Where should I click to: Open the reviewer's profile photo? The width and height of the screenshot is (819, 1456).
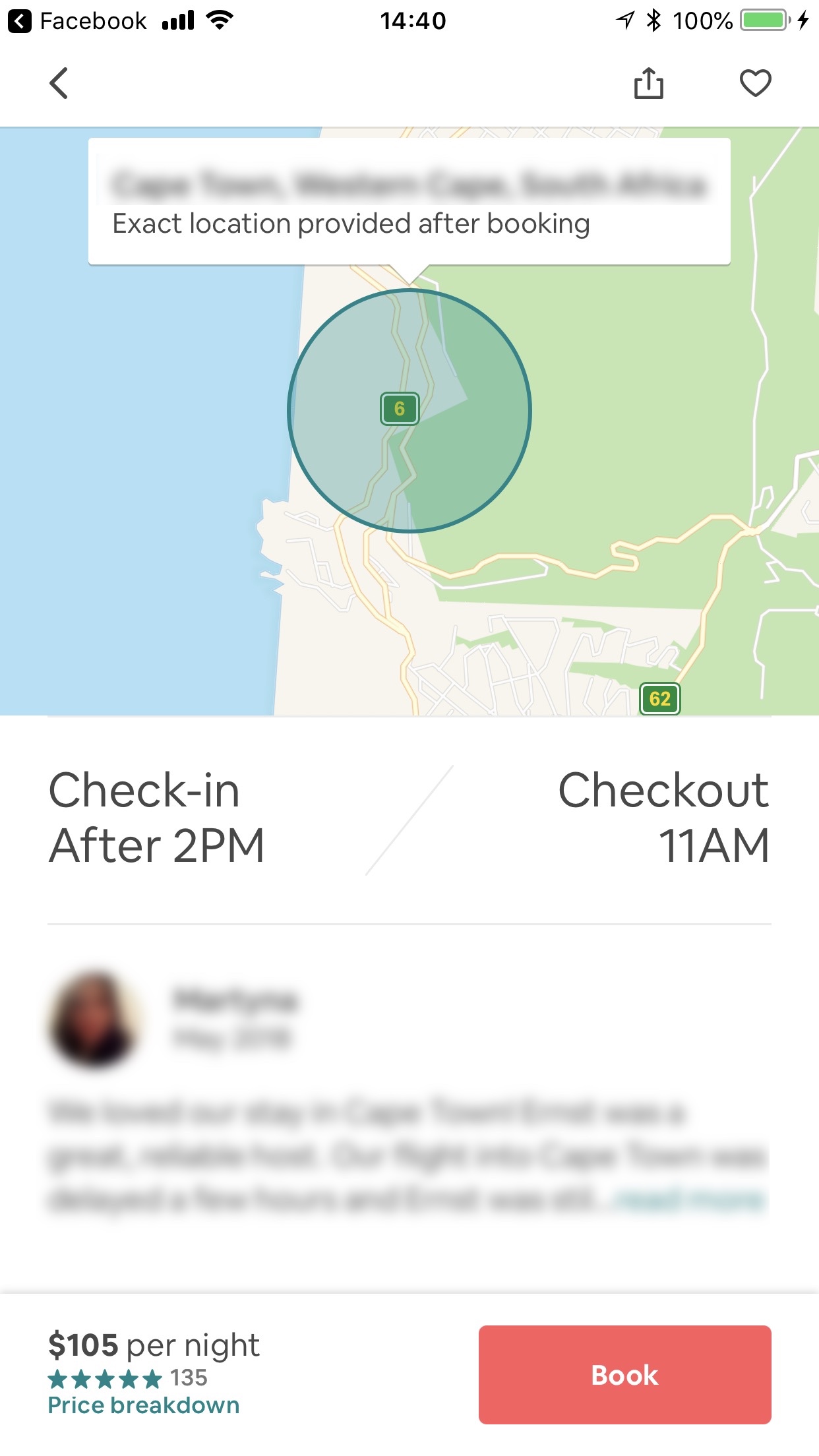pyautogui.click(x=94, y=1019)
